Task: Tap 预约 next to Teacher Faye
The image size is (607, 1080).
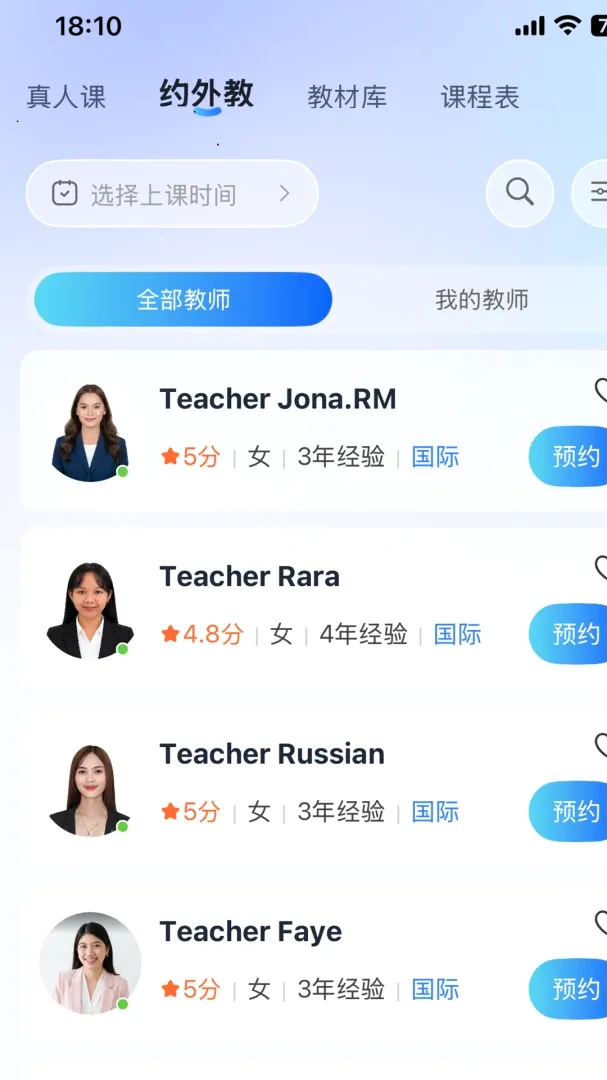Action: (x=568, y=989)
